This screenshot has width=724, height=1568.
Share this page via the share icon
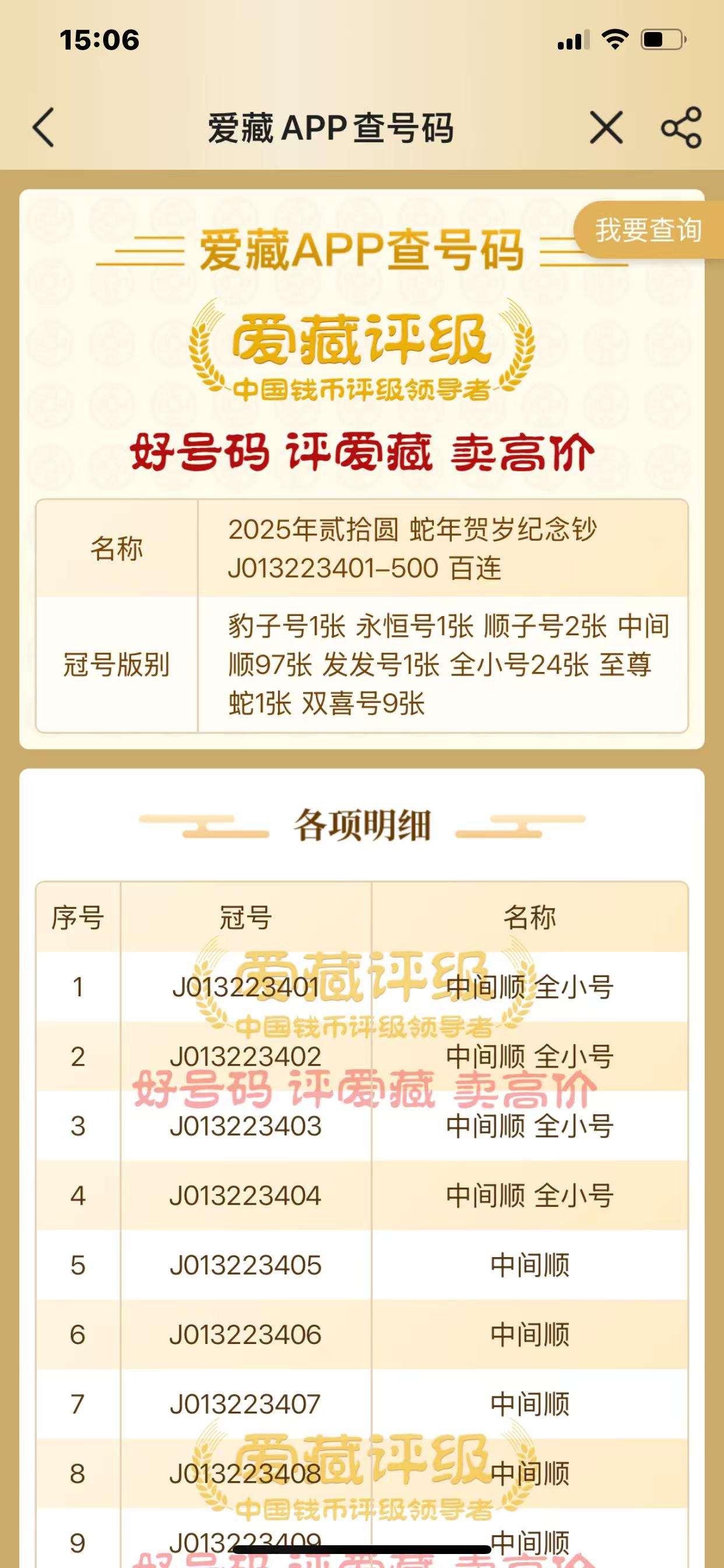pyautogui.click(x=681, y=128)
